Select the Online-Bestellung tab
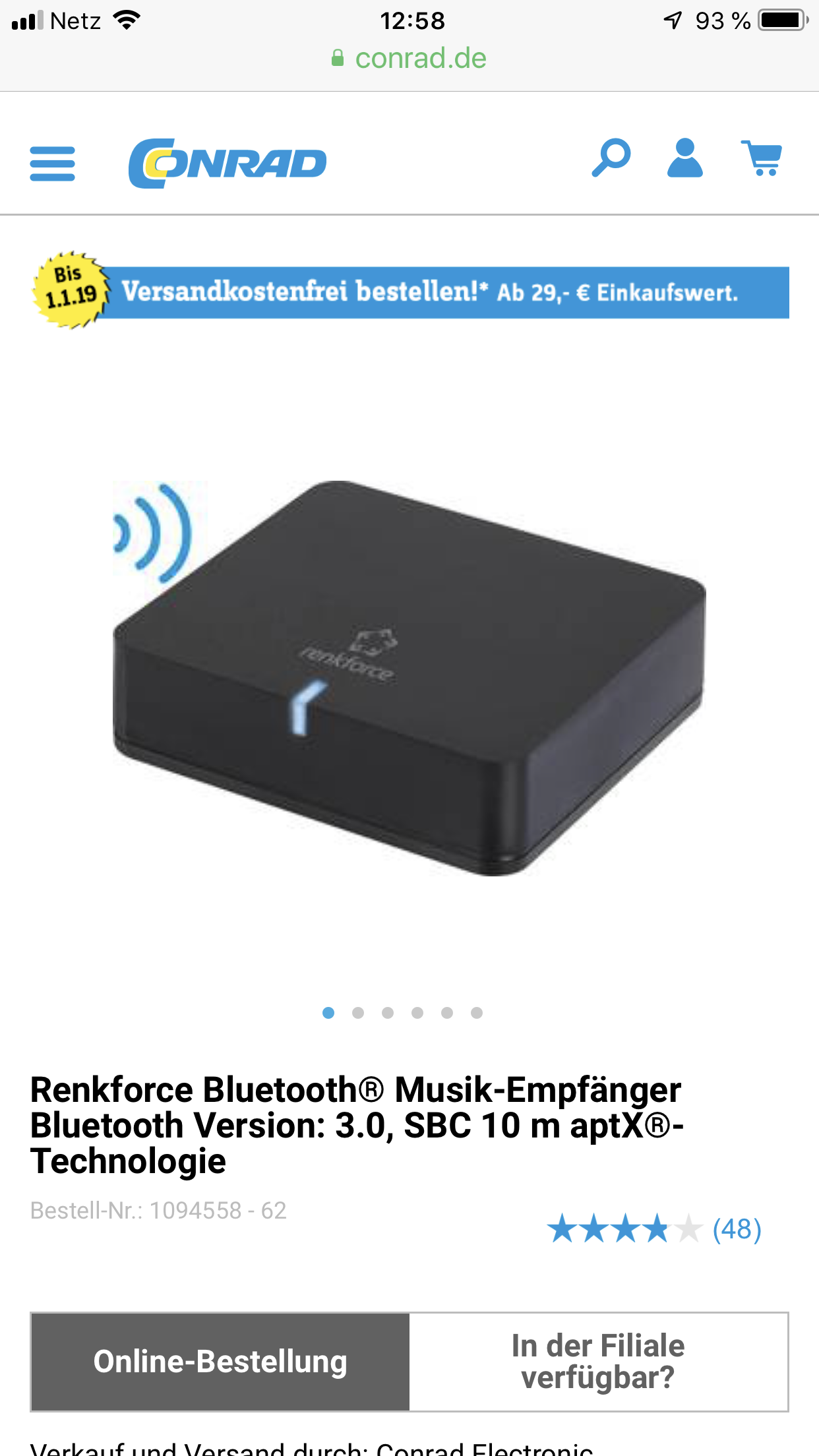 click(220, 1362)
